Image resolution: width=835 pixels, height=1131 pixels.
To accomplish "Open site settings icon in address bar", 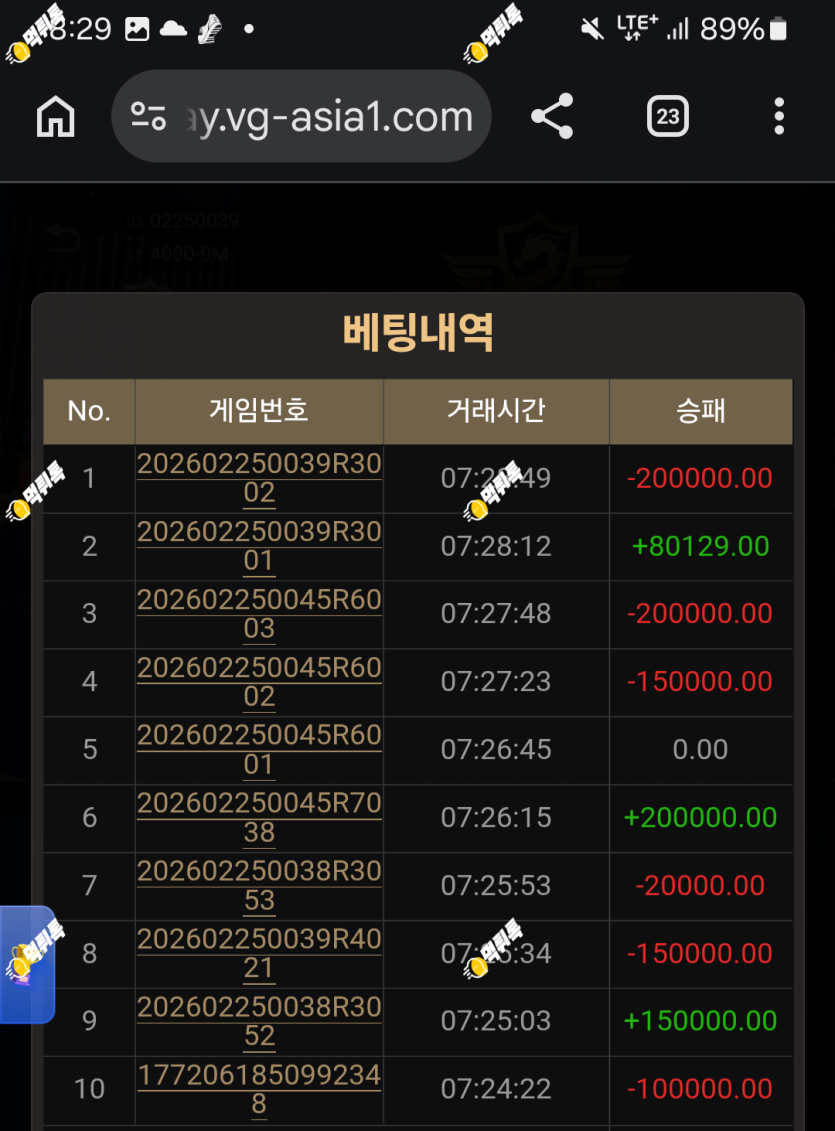I will click(x=149, y=116).
